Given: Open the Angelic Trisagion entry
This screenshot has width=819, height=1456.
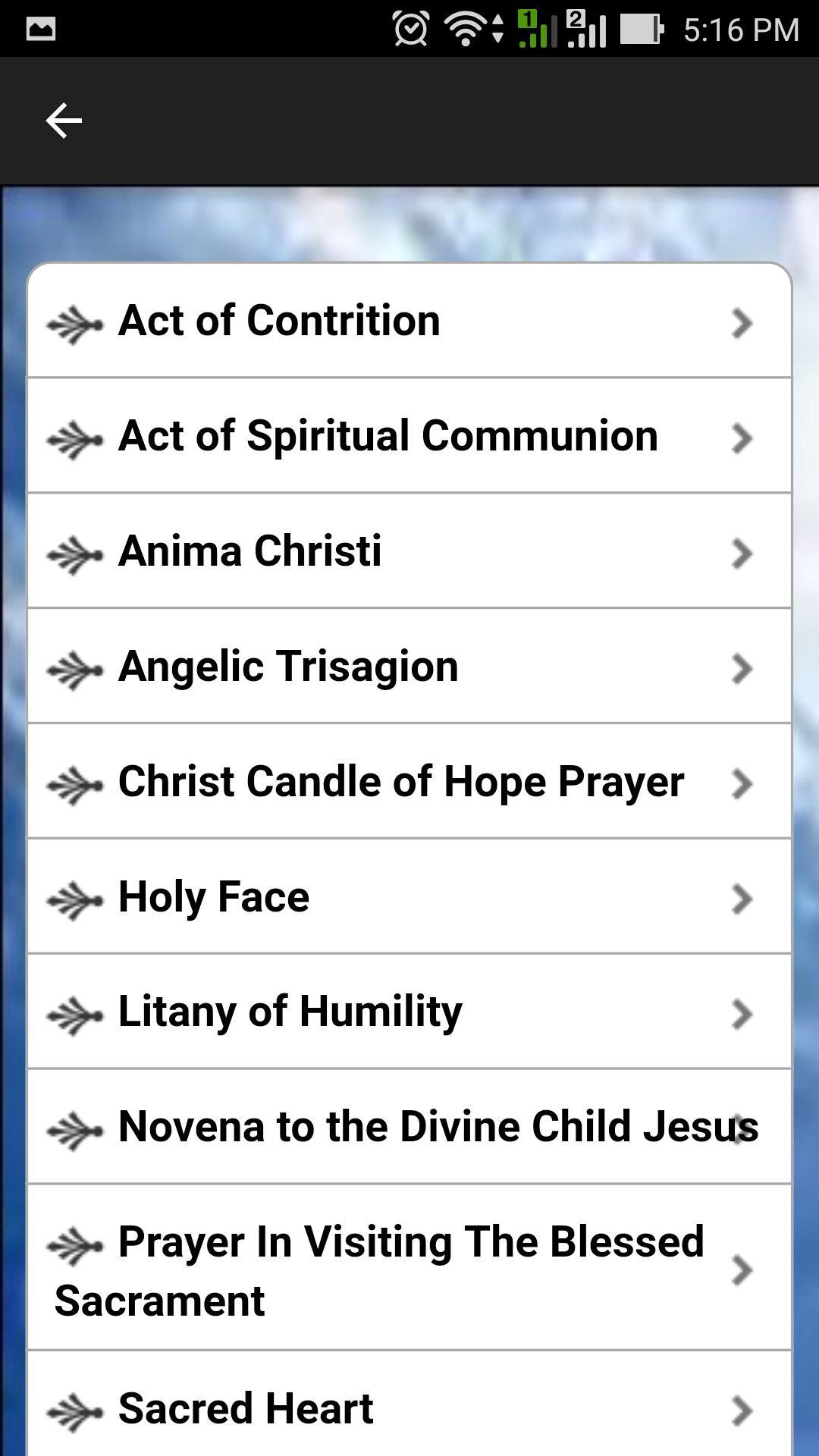Looking at the screenshot, I should (409, 666).
